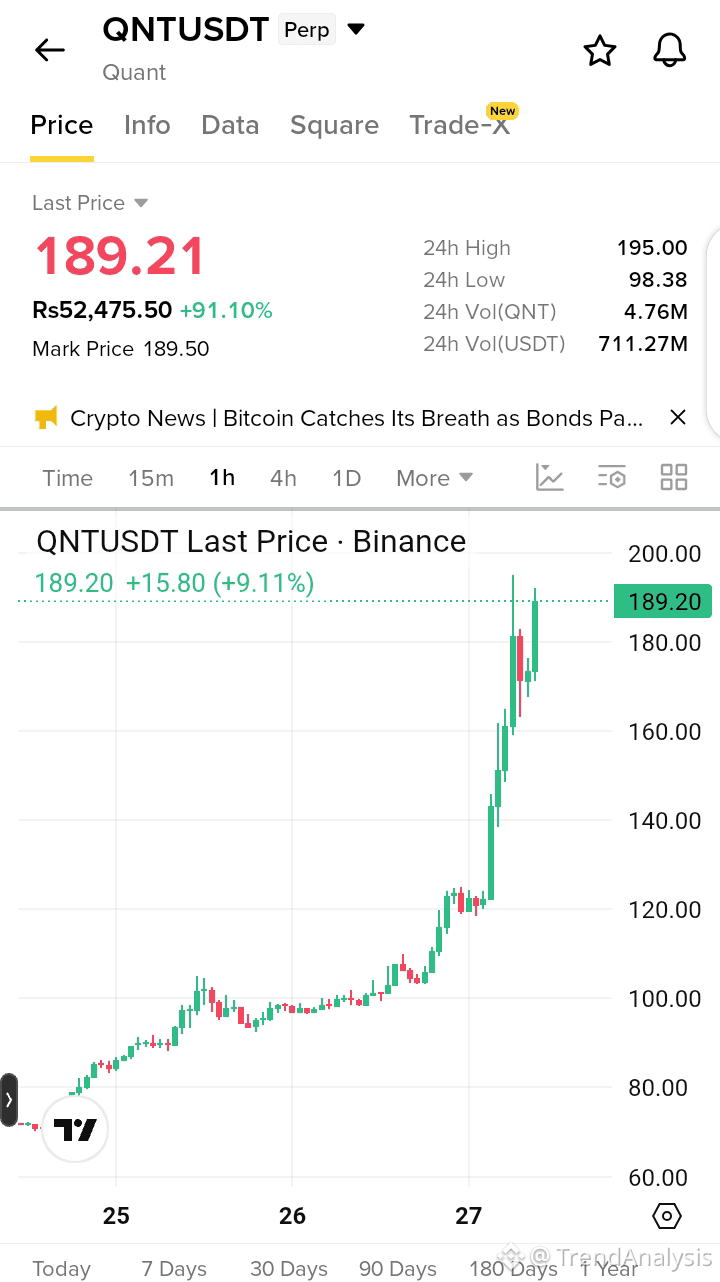Screen dimensions: 720x1282
Task: Open the QNTUSDT pair selector dropdown
Action: coord(356,29)
